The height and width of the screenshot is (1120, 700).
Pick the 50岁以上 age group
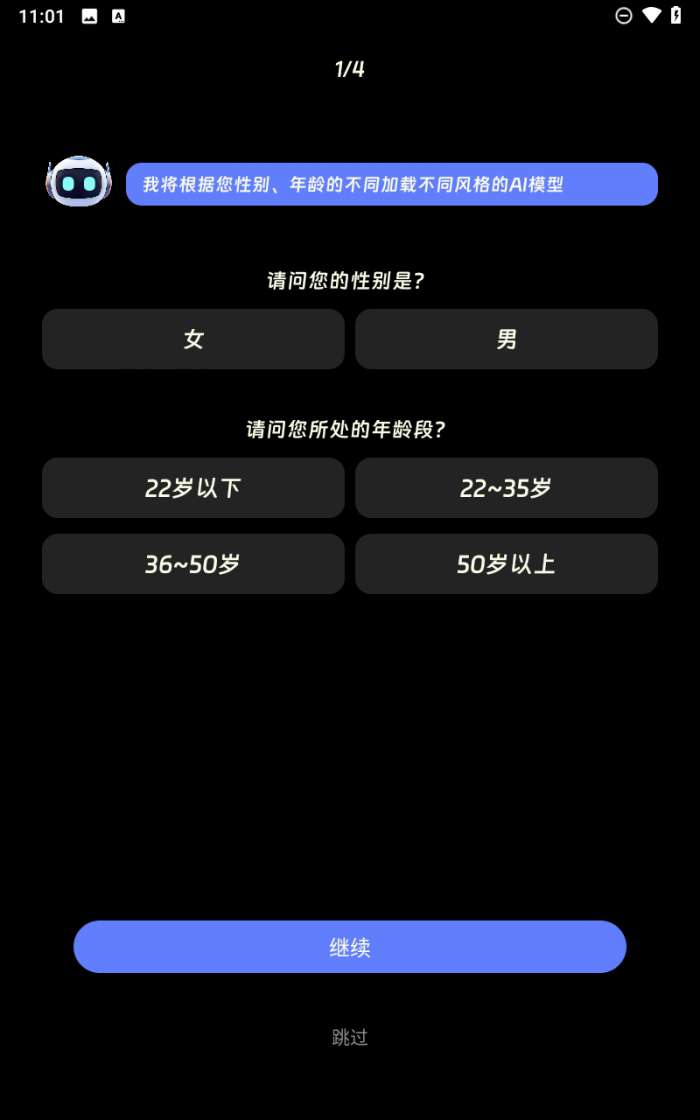[x=506, y=564]
